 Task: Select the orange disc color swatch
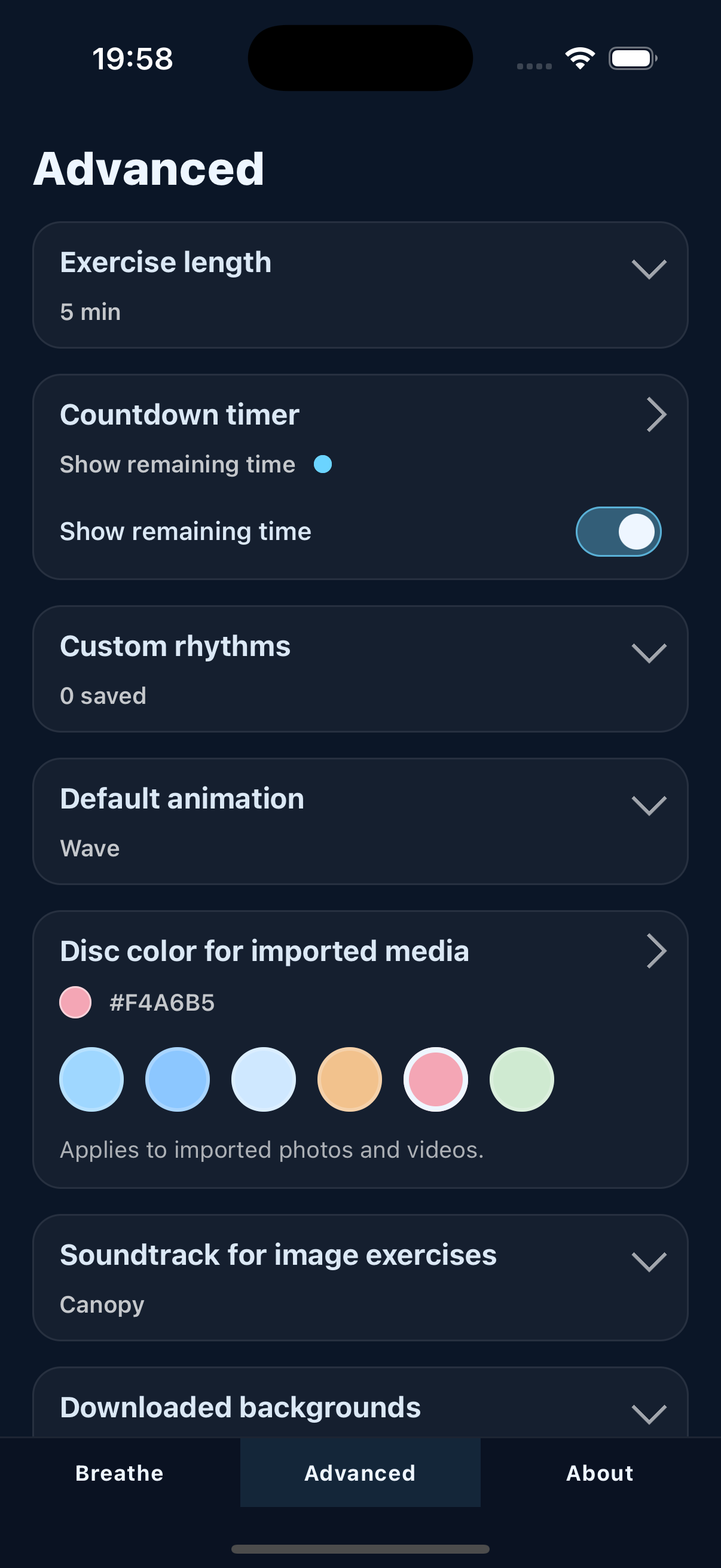349,1079
